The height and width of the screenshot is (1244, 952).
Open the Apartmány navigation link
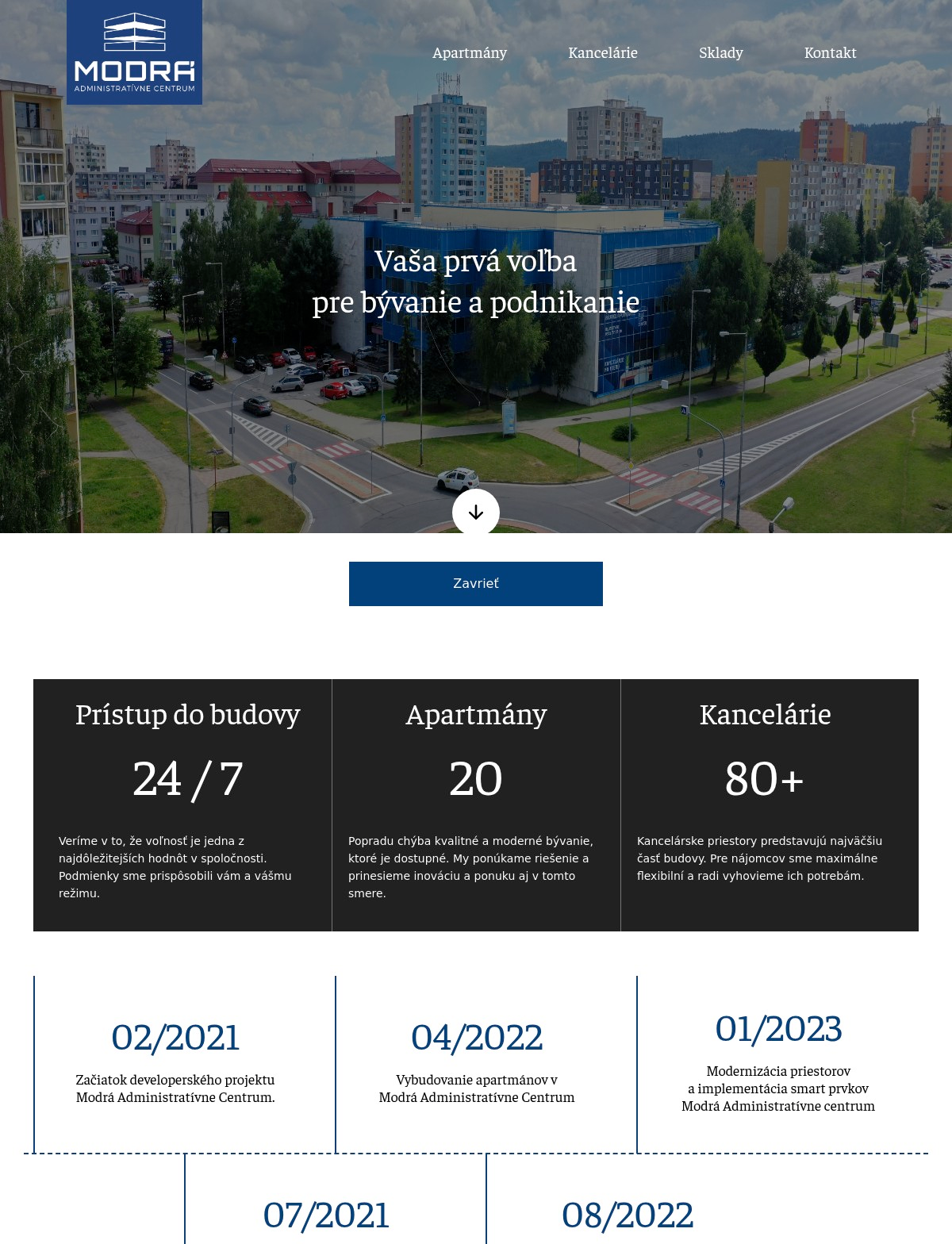pos(470,53)
